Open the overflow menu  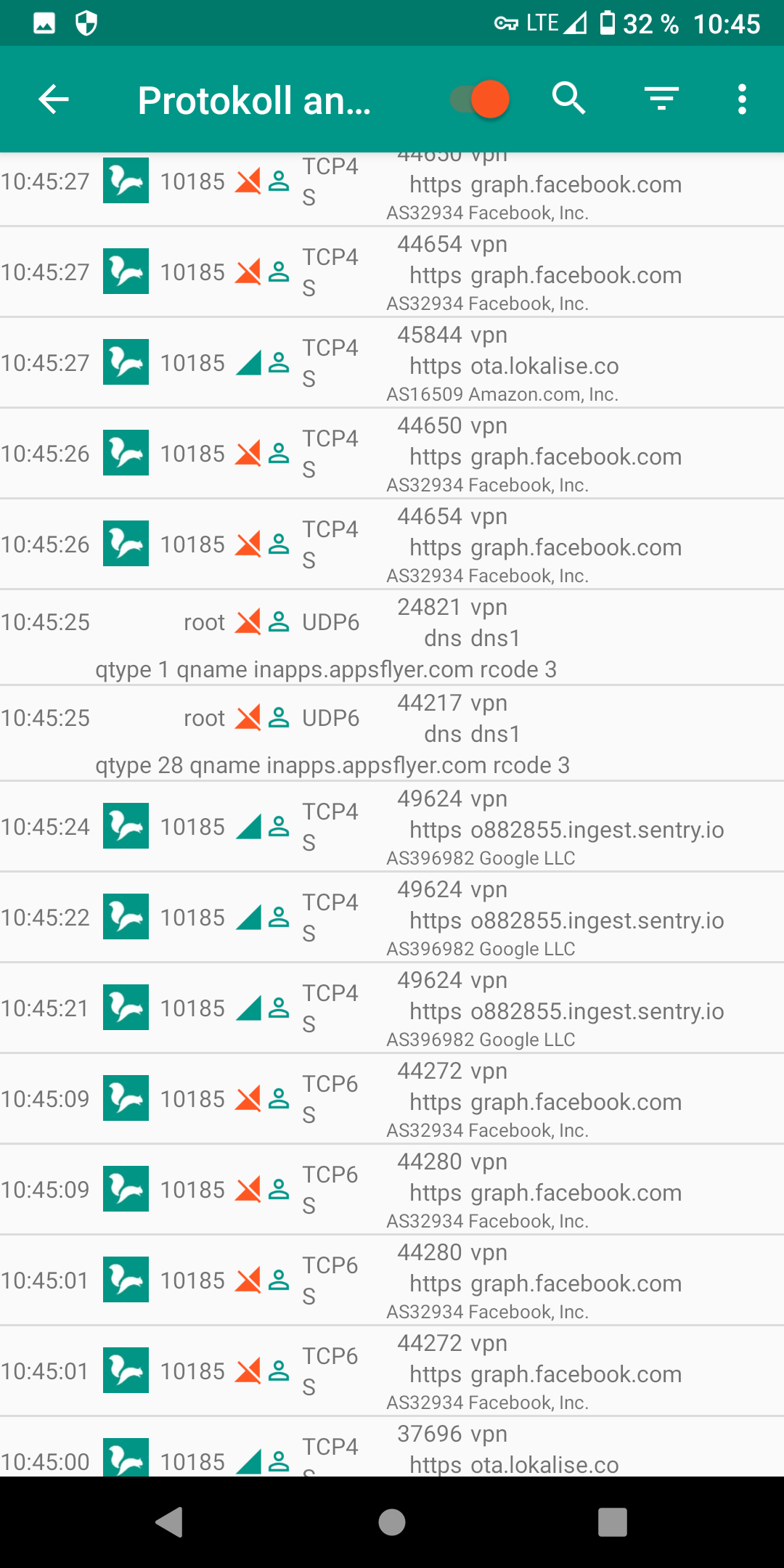(x=742, y=99)
